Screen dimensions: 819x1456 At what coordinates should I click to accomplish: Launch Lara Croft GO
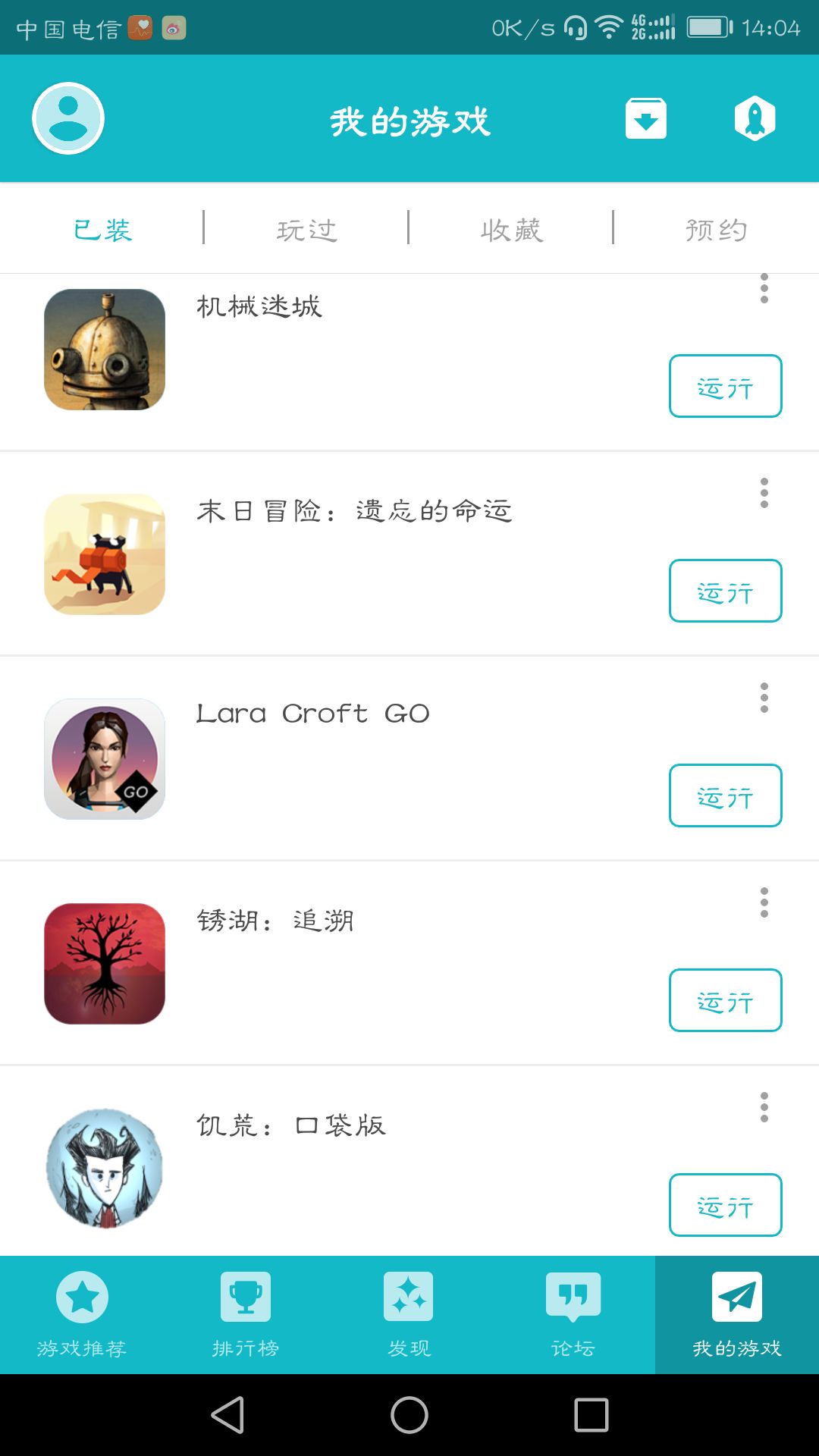725,796
